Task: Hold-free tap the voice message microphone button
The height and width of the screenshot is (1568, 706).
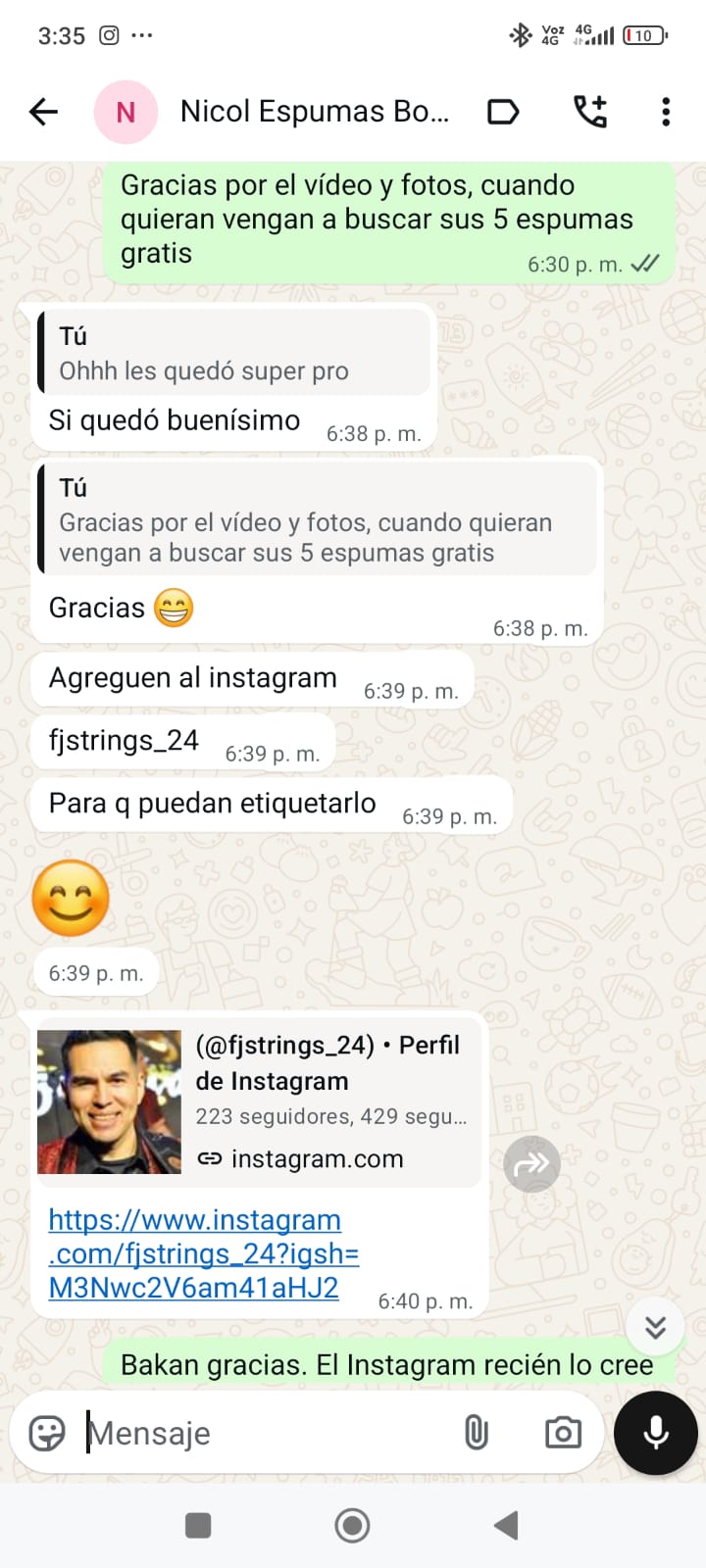Action: point(655,1433)
